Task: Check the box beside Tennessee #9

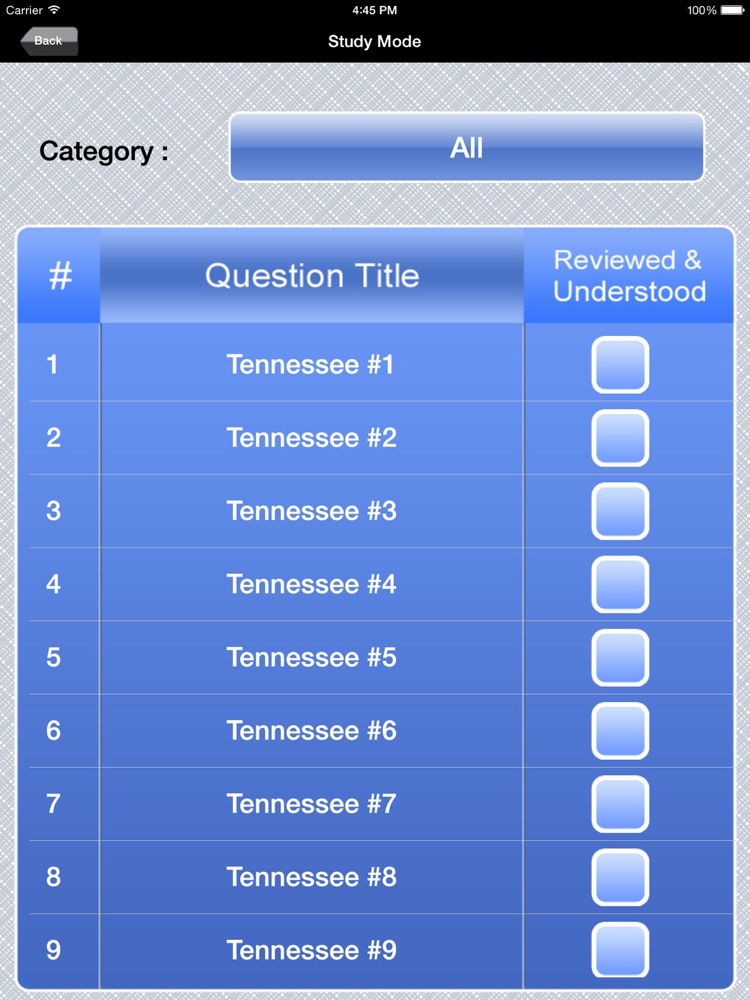Action: pyautogui.click(x=619, y=950)
